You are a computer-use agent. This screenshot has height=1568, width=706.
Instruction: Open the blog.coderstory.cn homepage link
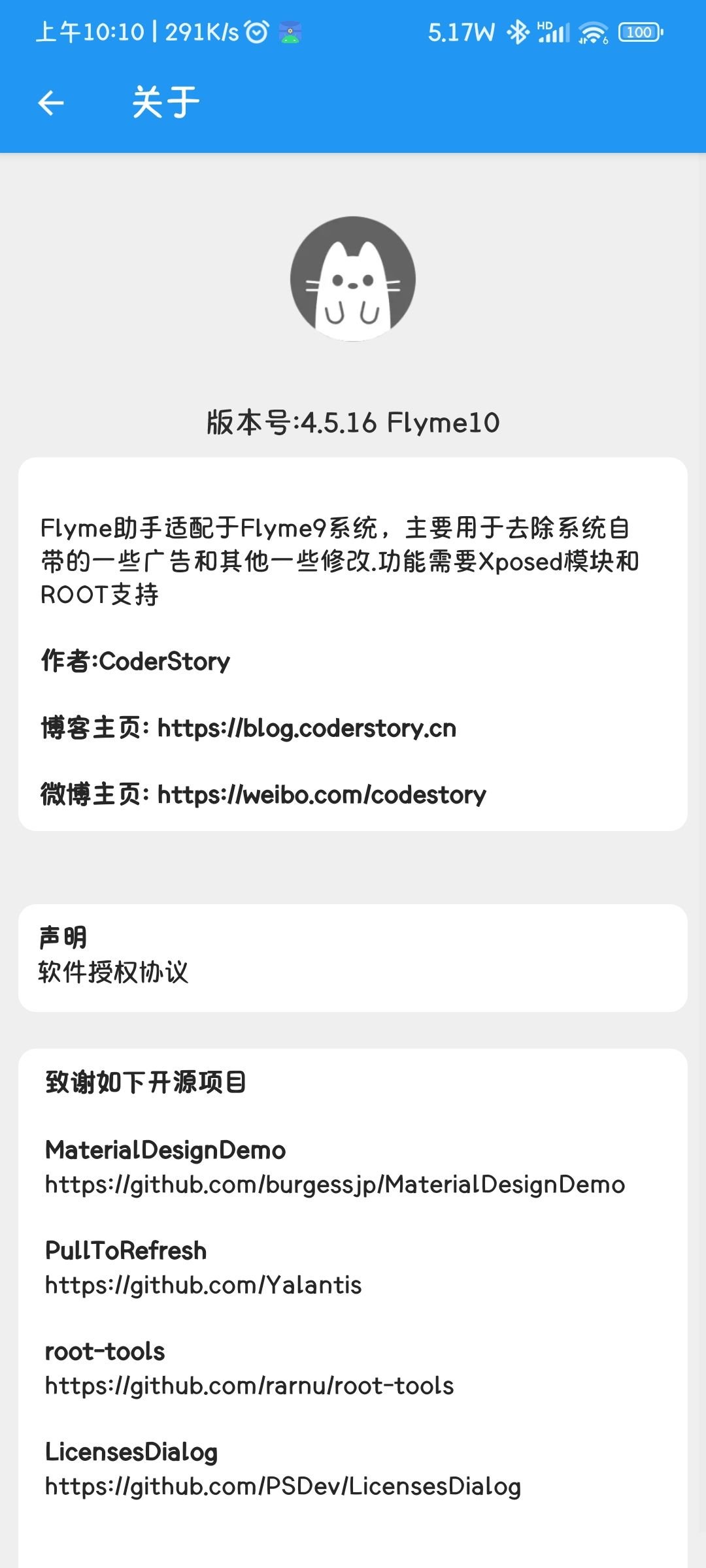point(307,728)
